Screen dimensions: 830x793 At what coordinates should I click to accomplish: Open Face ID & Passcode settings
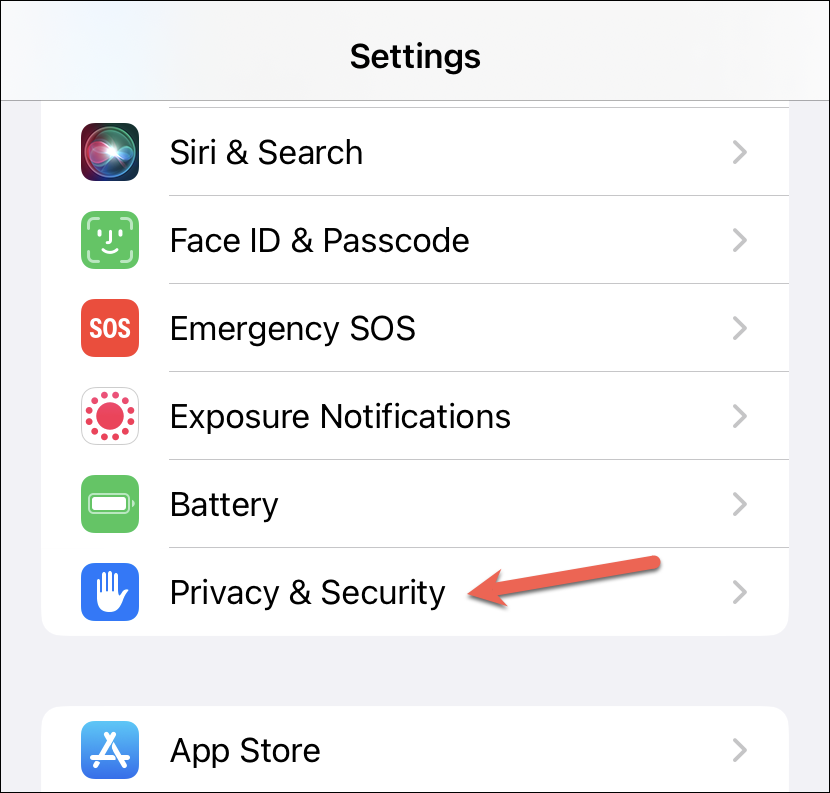[x=319, y=241]
